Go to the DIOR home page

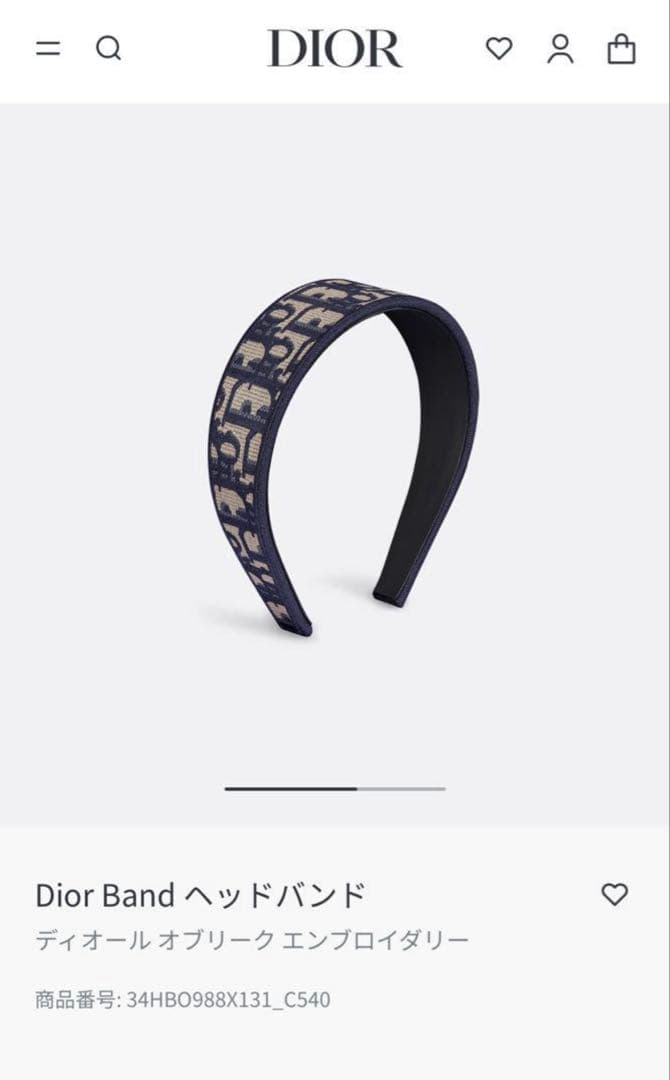[x=334, y=48]
